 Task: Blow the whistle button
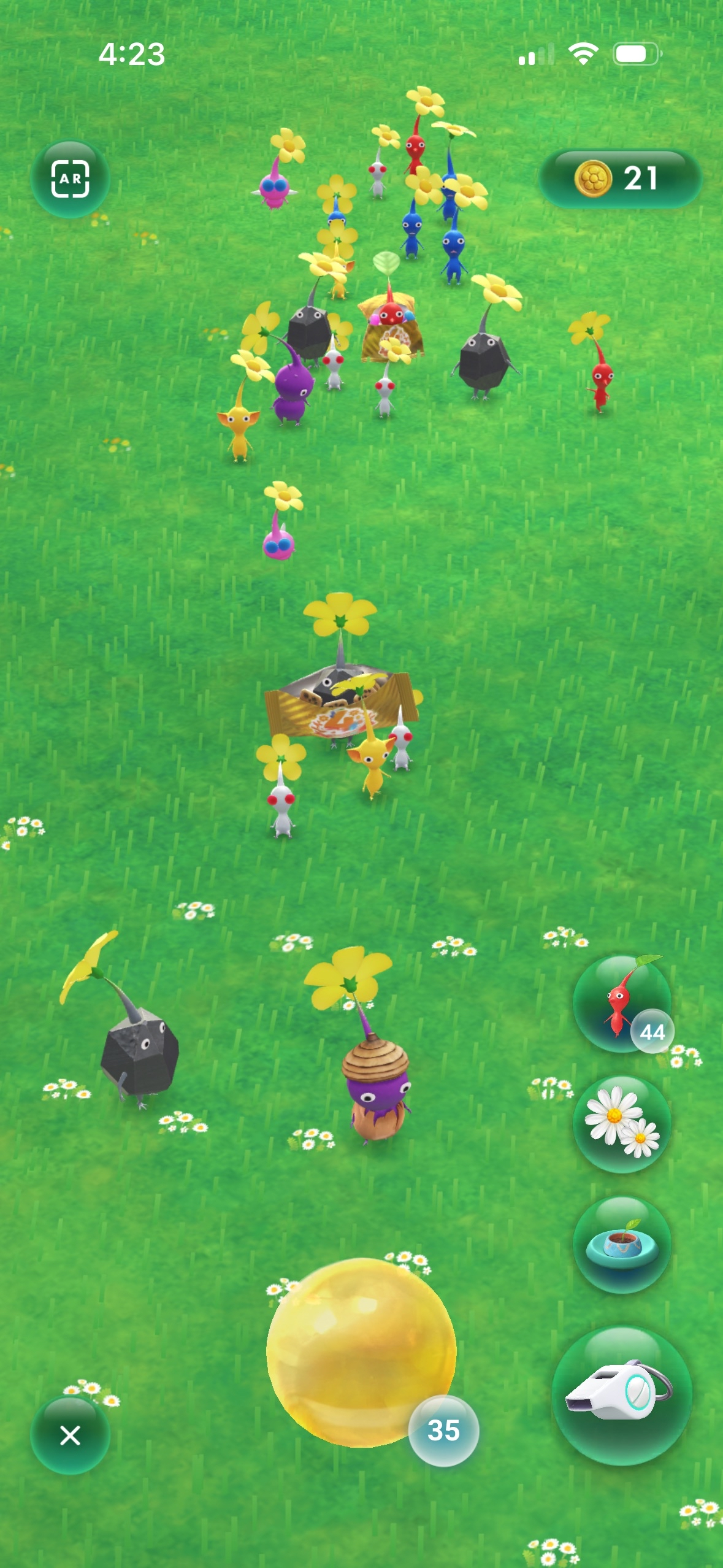[x=621, y=1396]
